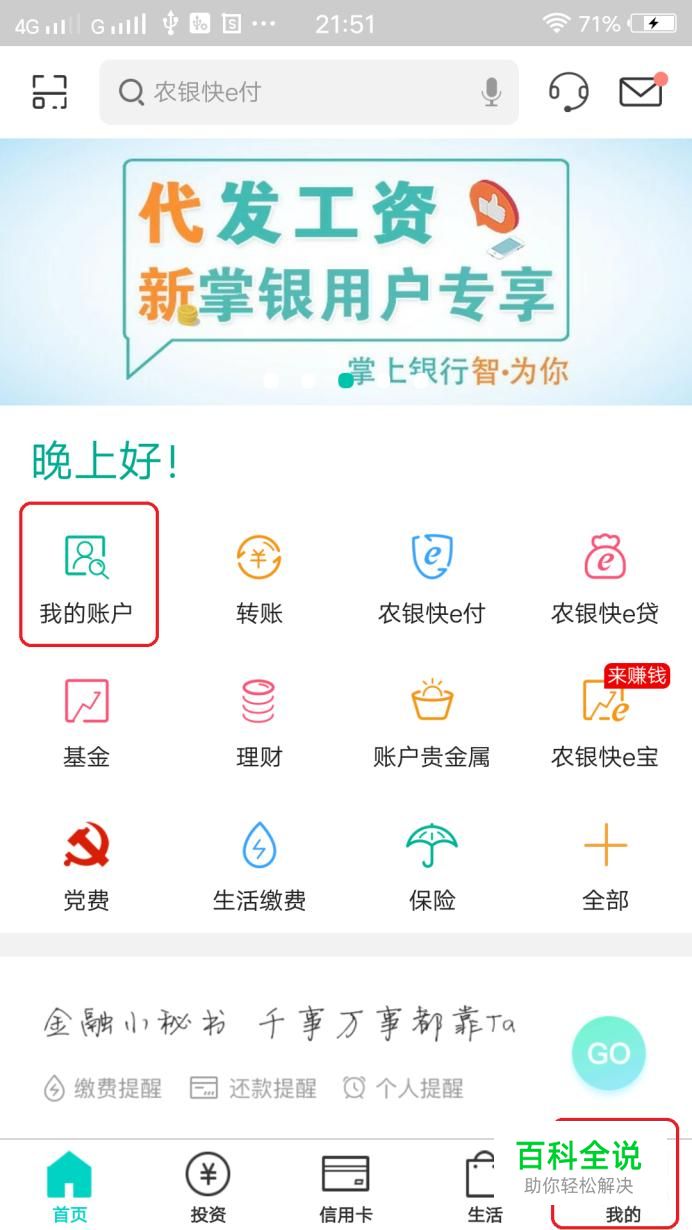
Task: Open customer service headset icon
Action: (x=568, y=92)
